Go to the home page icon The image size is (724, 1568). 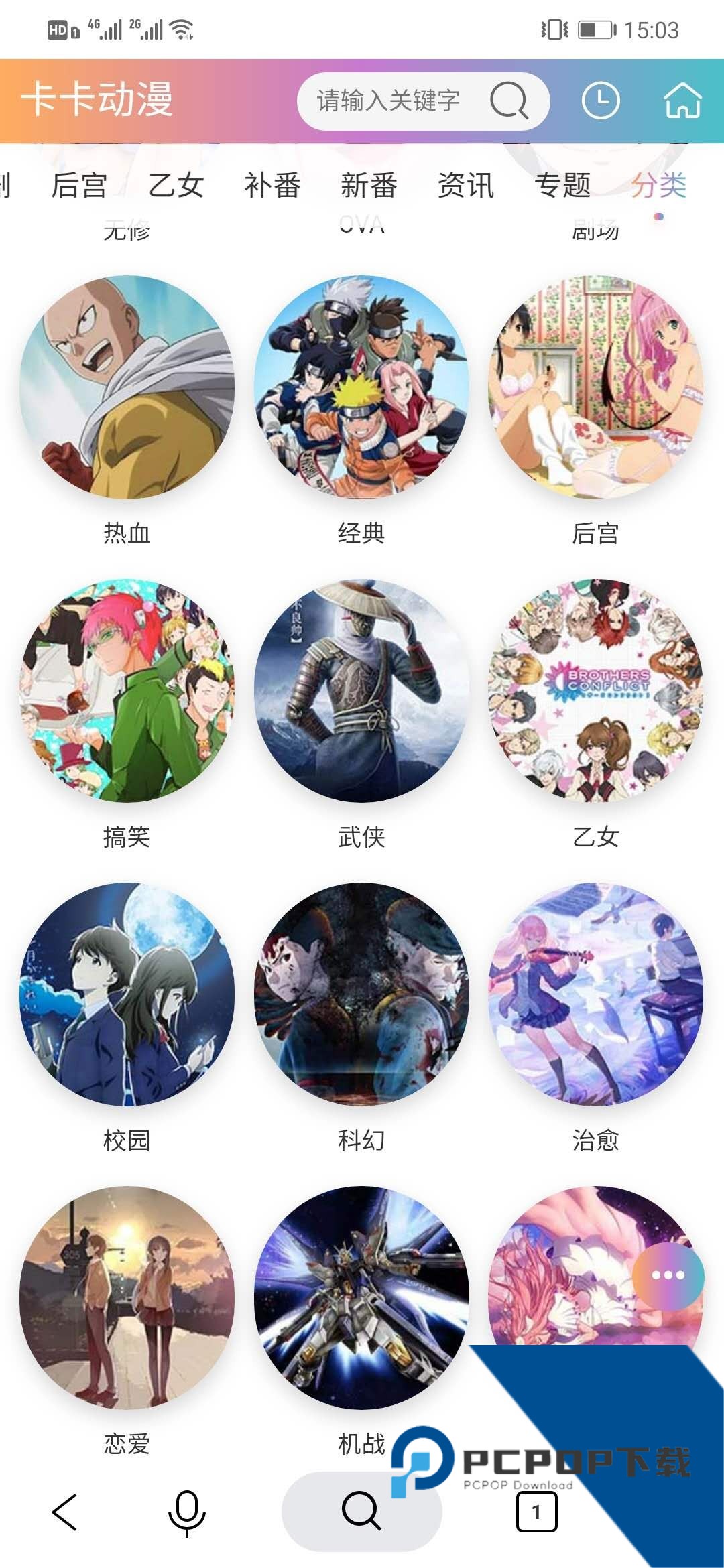(x=682, y=101)
